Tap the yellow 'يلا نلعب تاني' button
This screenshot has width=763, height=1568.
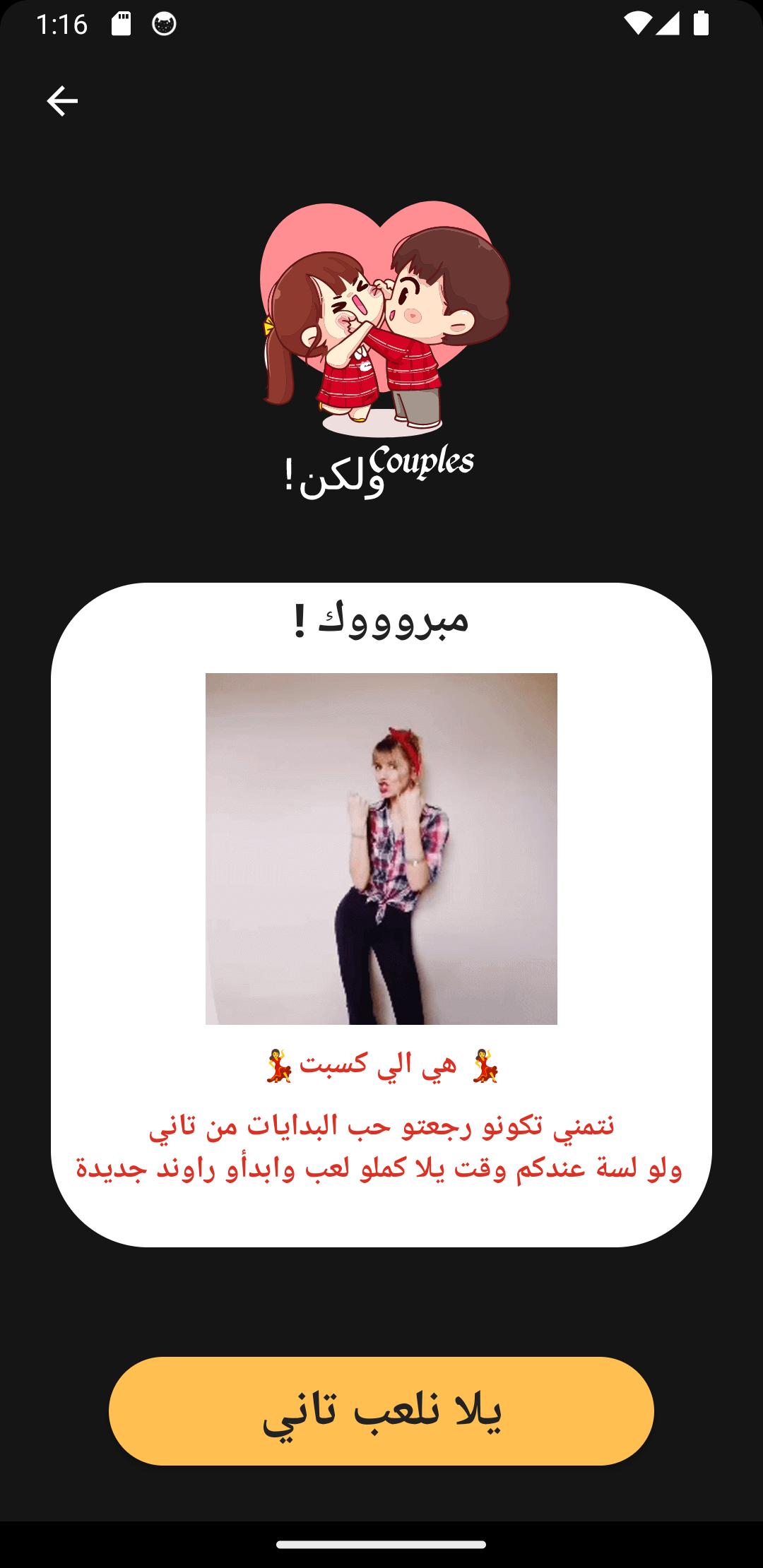point(381,1410)
